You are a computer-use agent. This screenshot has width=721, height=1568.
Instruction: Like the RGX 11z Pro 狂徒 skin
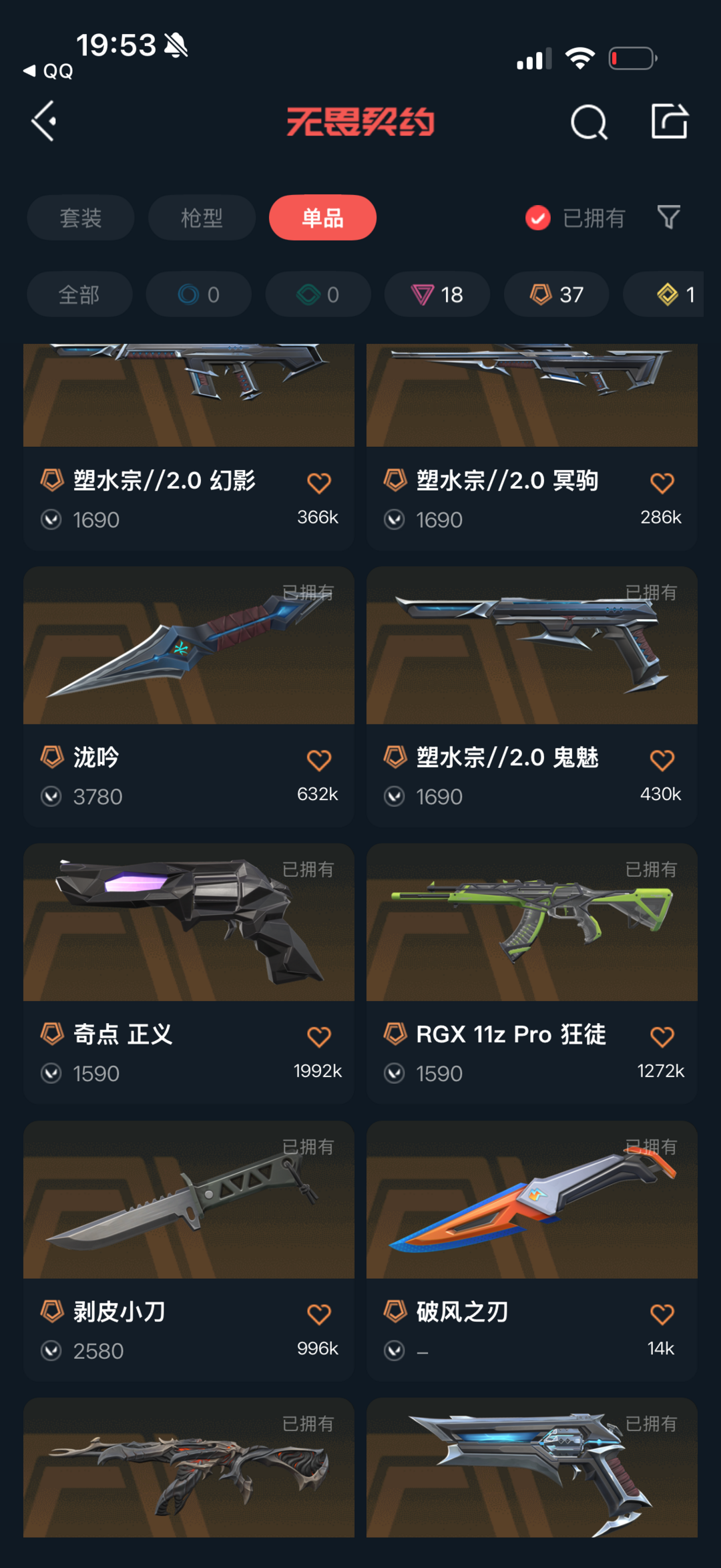coord(662,1036)
